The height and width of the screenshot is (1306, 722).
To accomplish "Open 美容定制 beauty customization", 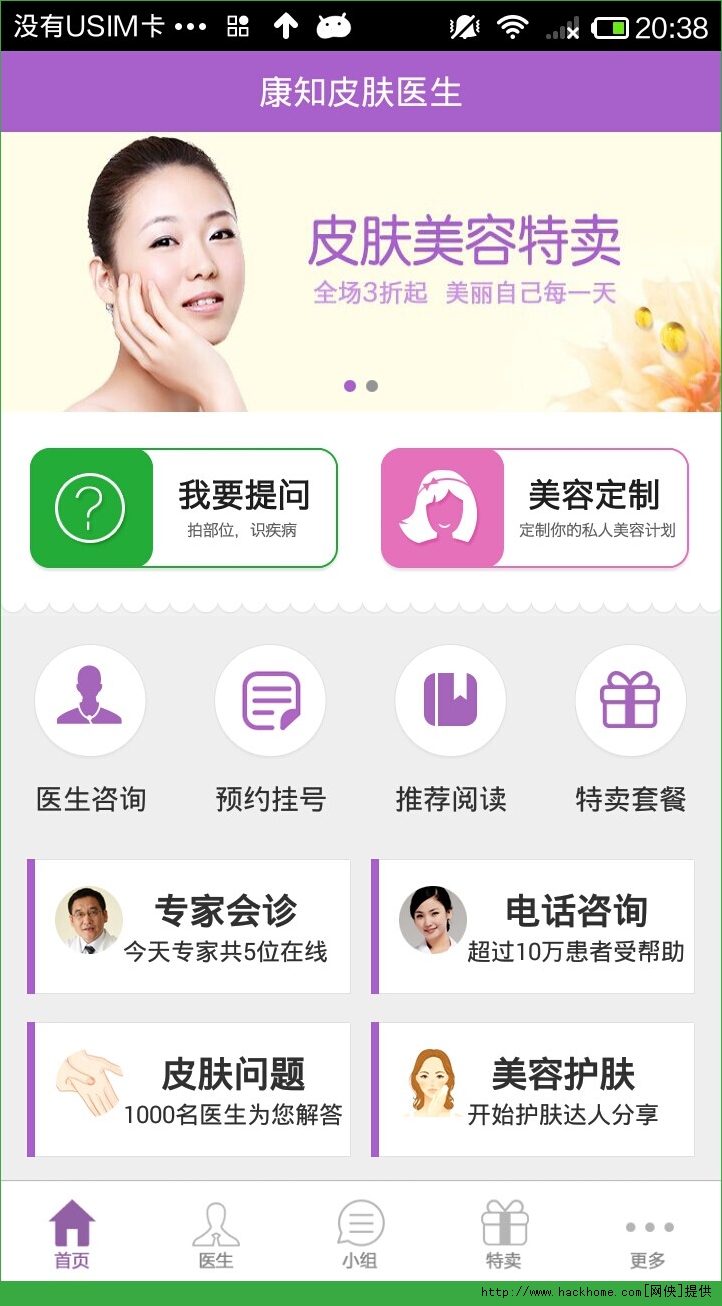I will click(x=535, y=508).
